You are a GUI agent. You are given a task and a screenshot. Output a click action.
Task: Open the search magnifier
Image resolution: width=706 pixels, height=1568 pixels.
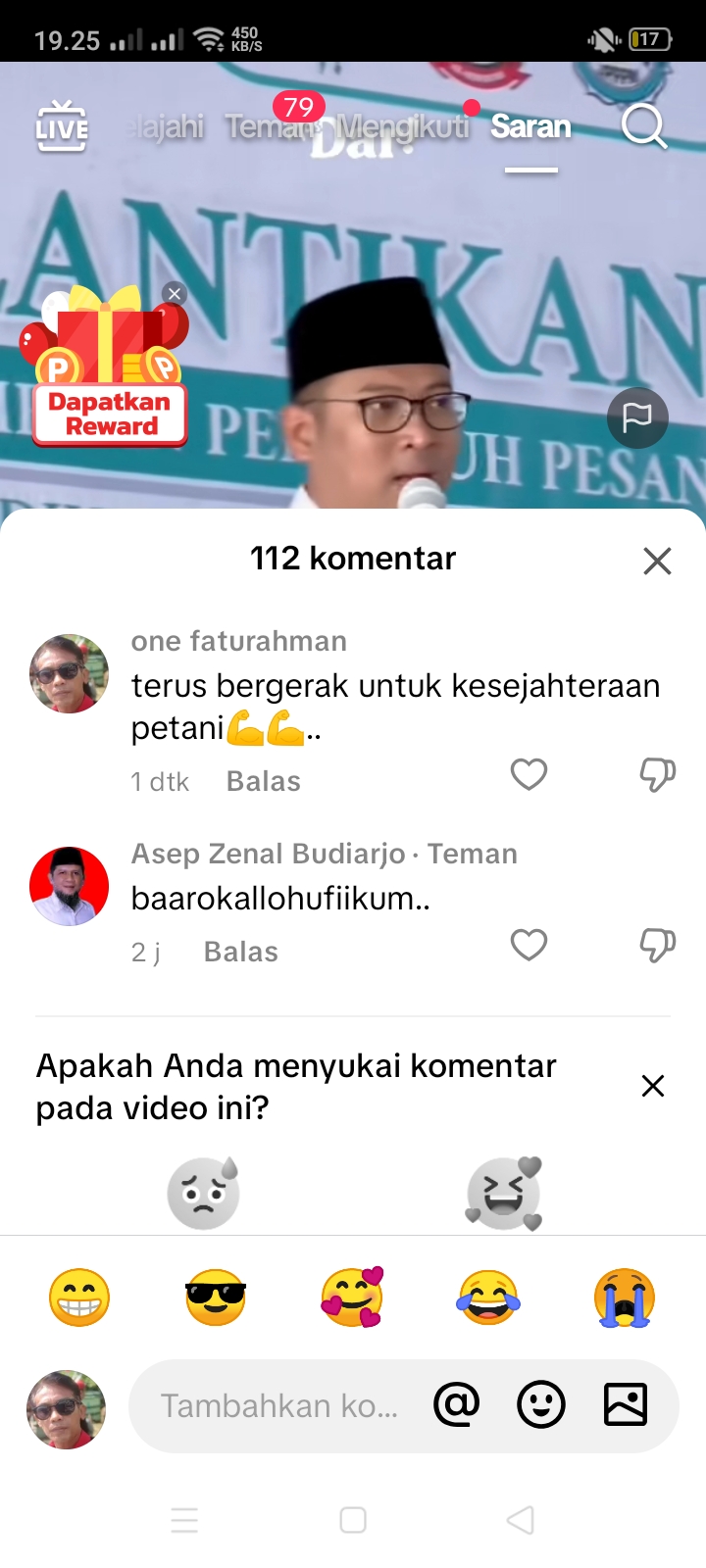[x=644, y=126]
